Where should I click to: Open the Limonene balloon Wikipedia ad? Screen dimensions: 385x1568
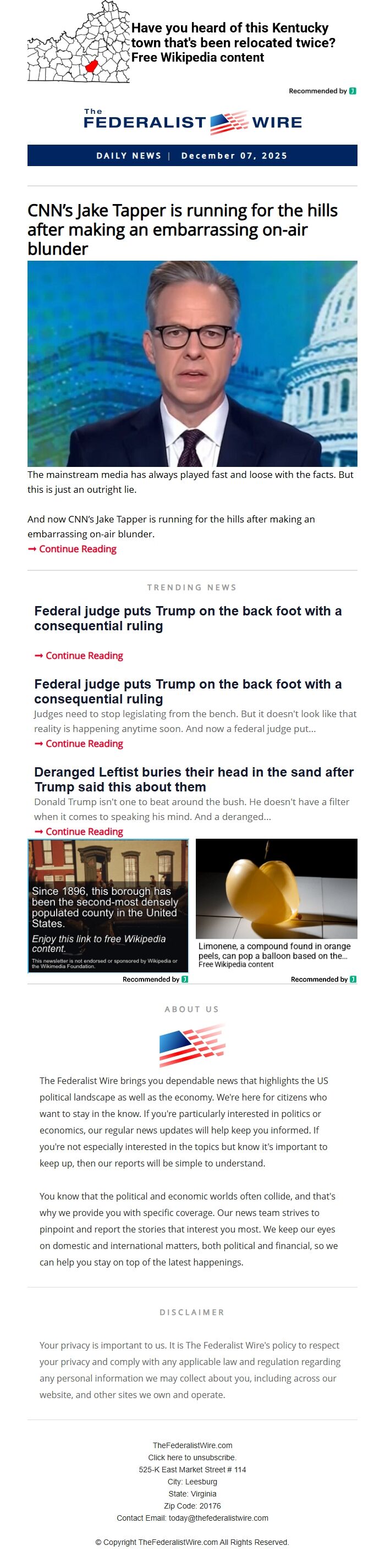point(276,904)
